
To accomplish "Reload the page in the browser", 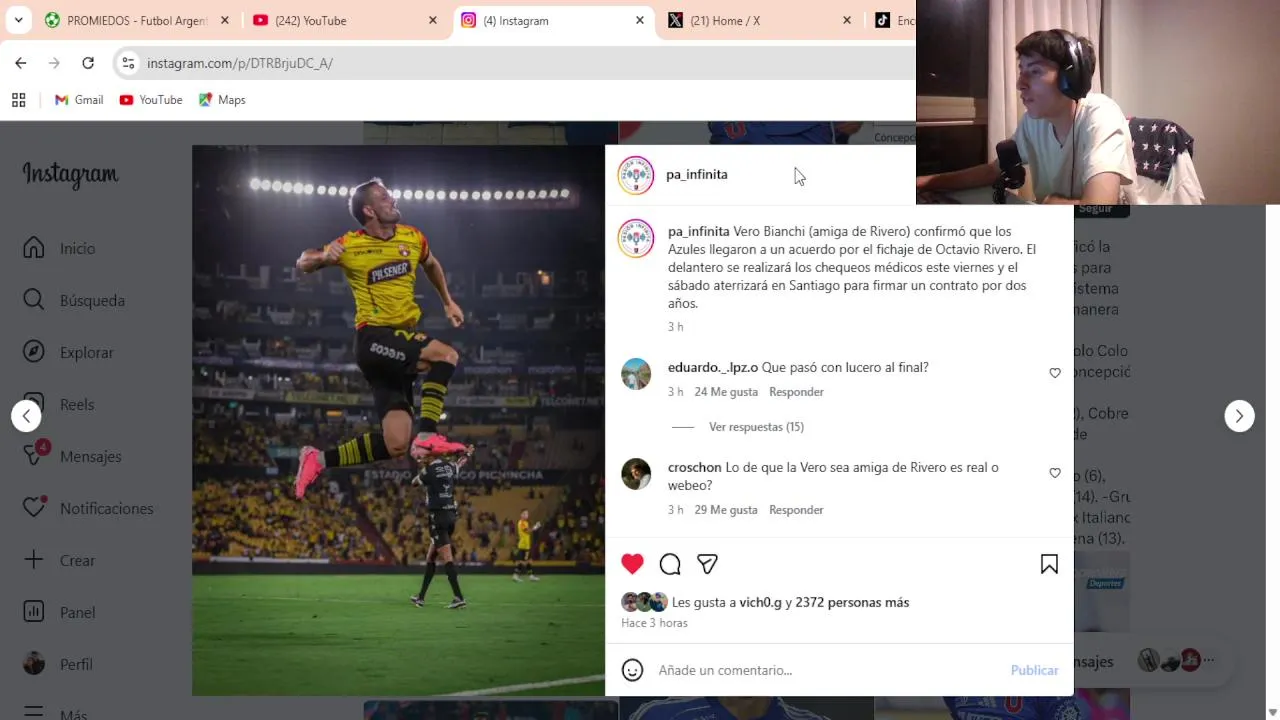I will [88, 63].
